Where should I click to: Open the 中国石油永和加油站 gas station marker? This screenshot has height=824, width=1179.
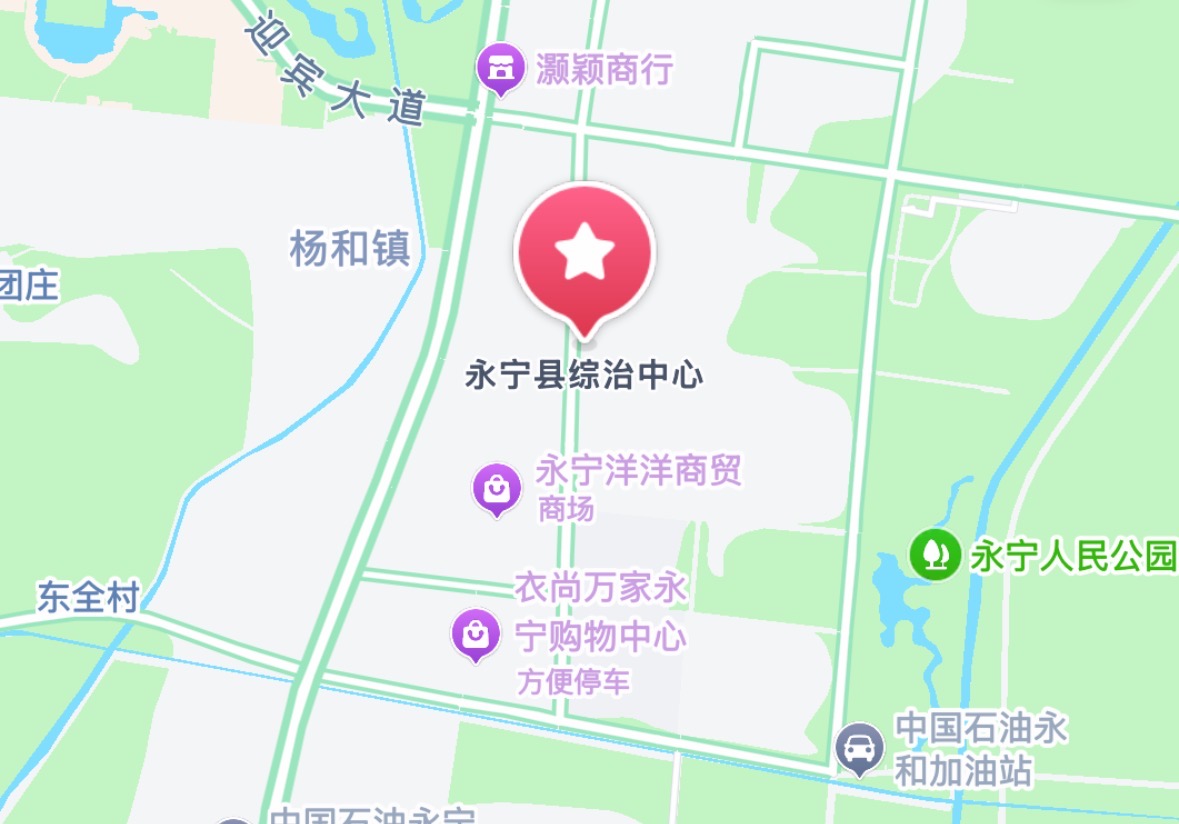[858, 747]
